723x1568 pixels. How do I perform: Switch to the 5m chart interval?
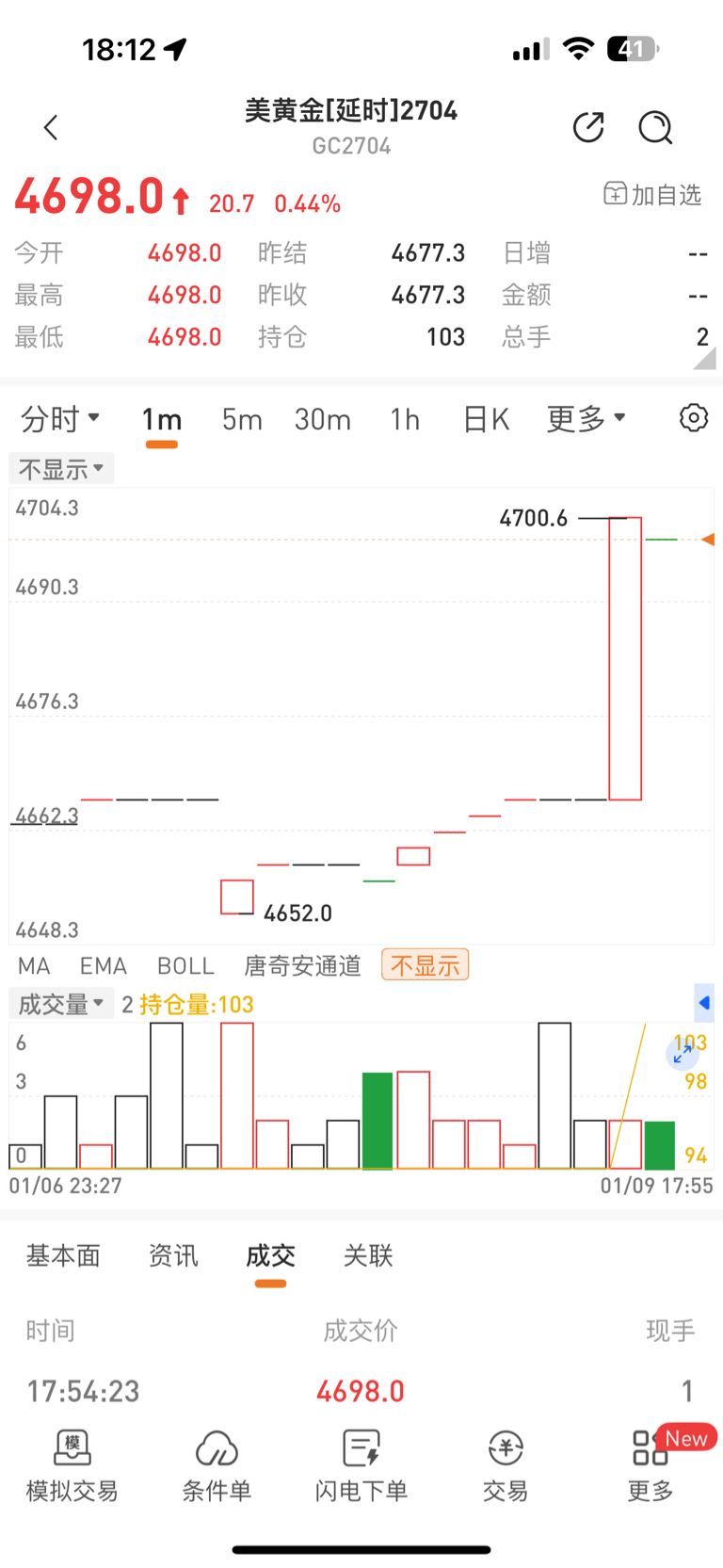[x=242, y=419]
